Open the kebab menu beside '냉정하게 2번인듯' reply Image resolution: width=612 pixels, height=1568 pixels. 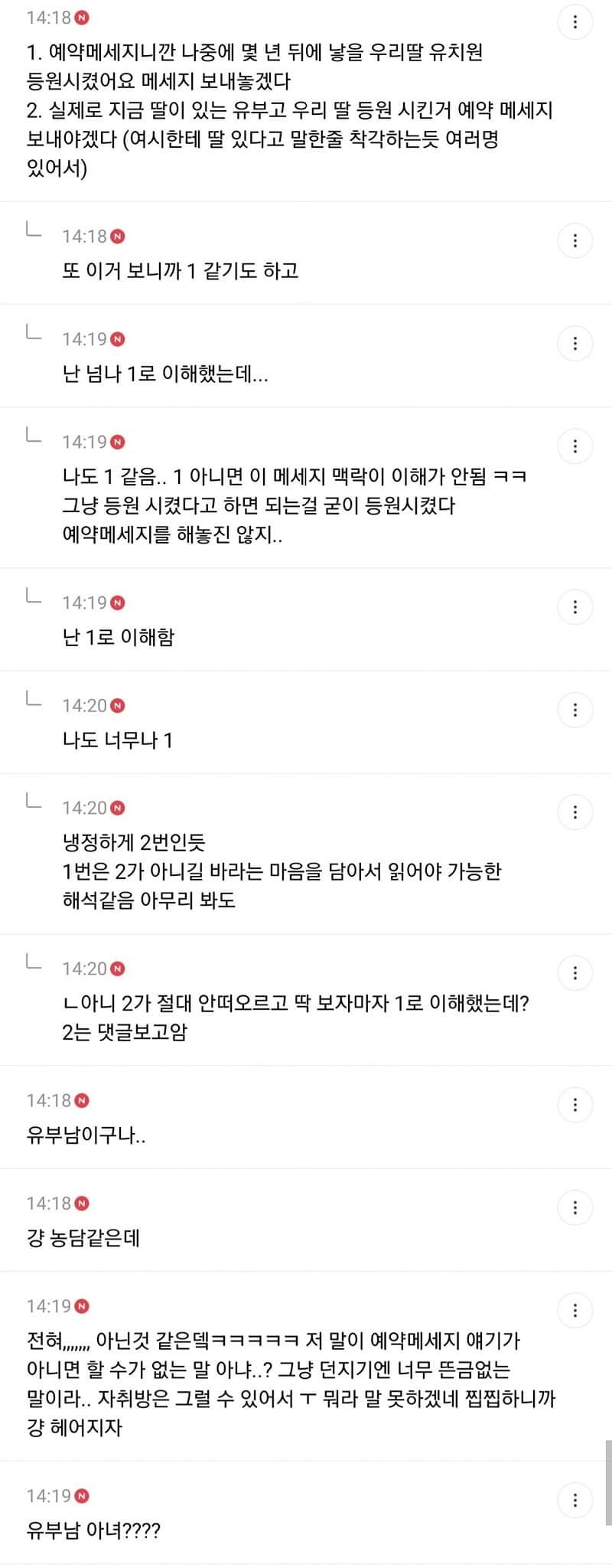[575, 812]
